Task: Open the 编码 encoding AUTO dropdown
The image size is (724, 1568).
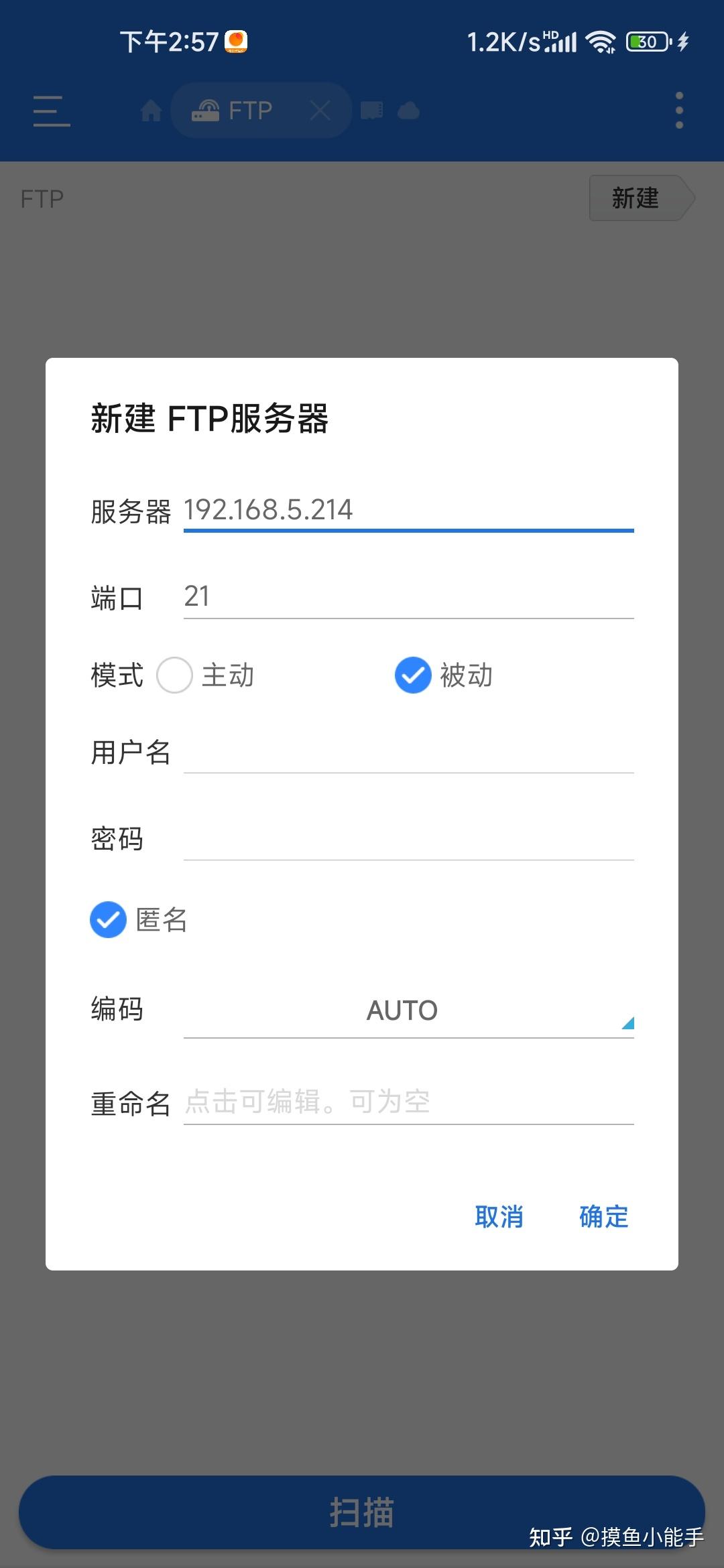Action: (x=402, y=1010)
